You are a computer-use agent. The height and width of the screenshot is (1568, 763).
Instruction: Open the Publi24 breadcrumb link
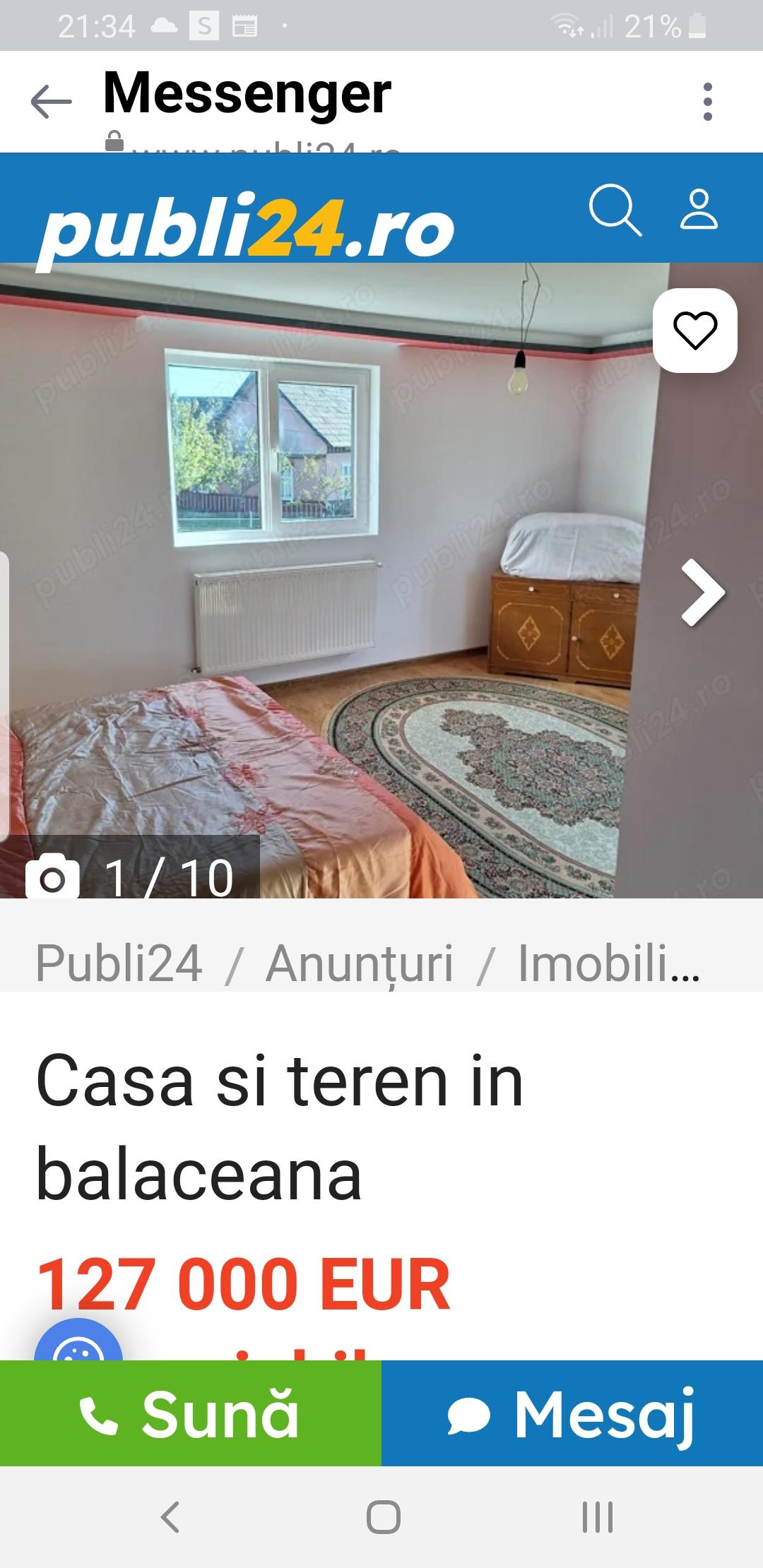pyautogui.click(x=119, y=963)
